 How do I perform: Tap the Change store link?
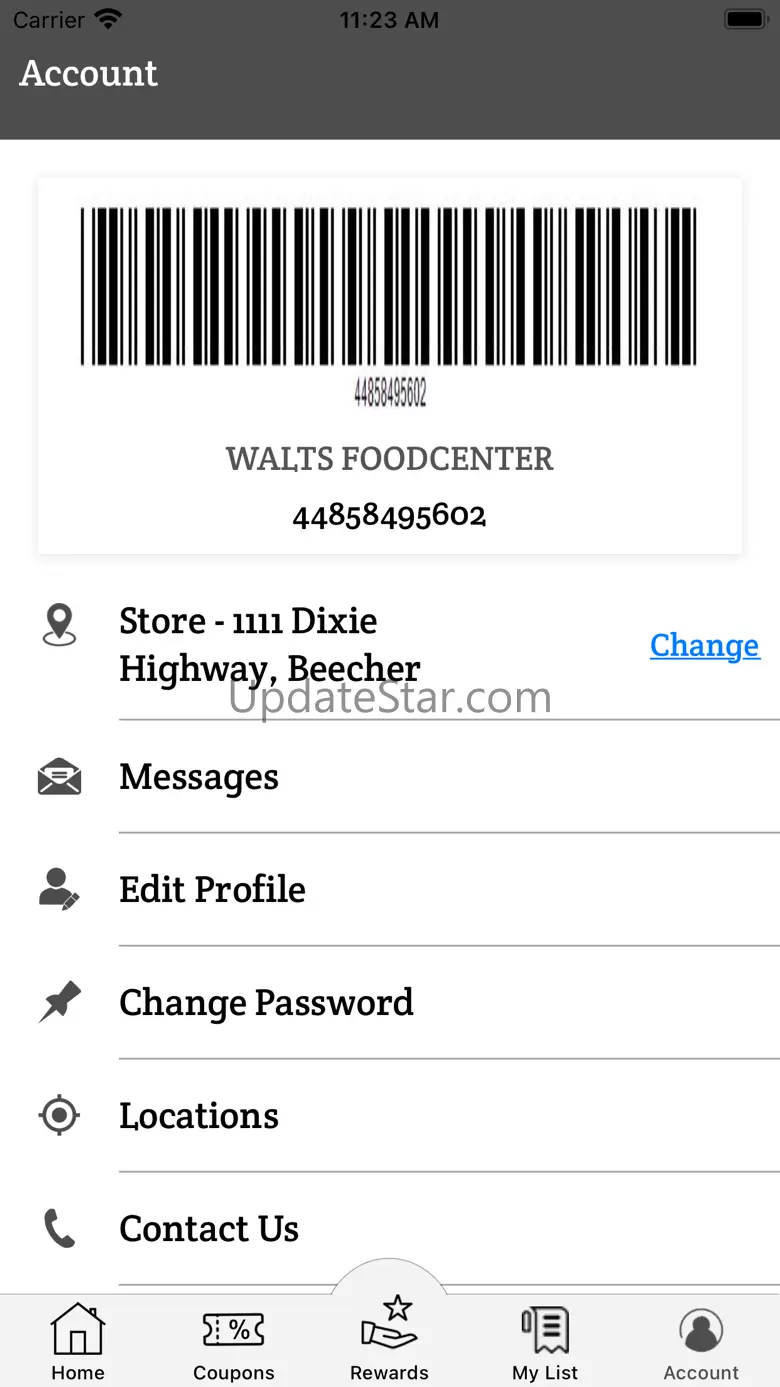(704, 646)
